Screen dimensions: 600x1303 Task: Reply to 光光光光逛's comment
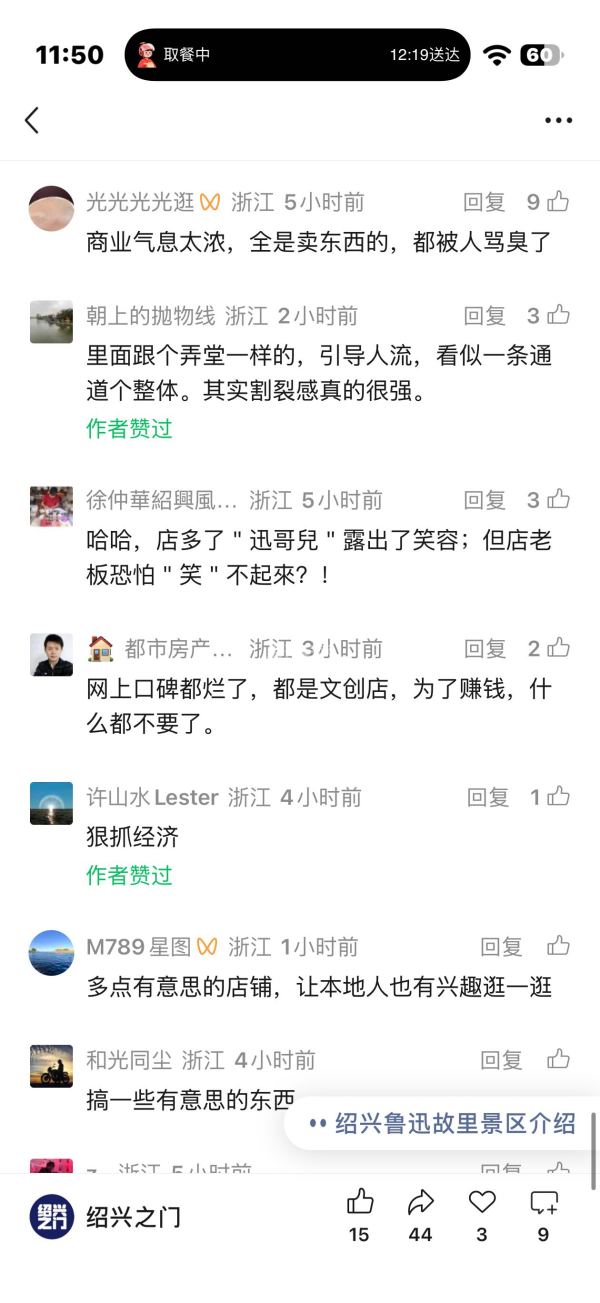pyautogui.click(x=485, y=202)
